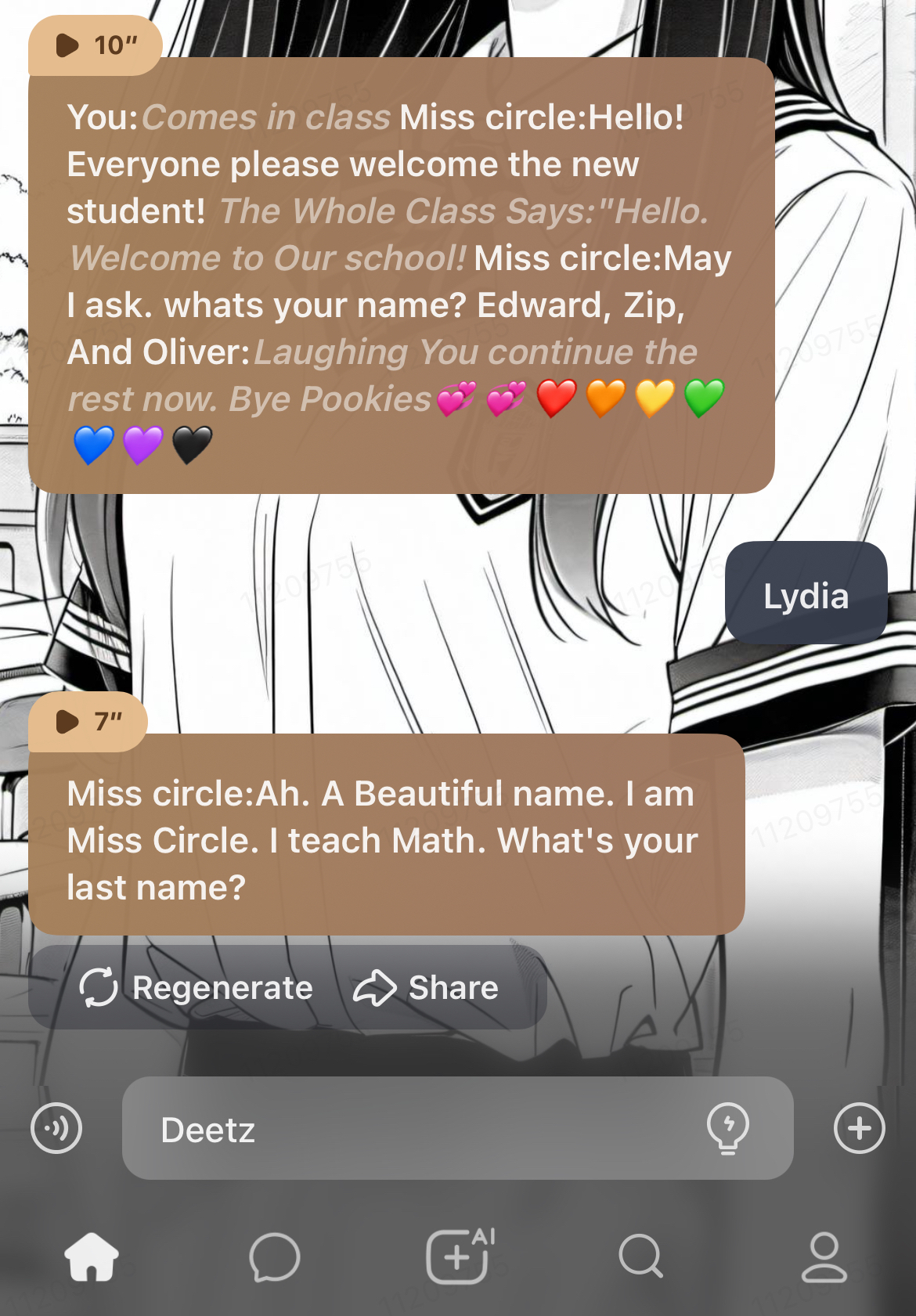Create a new AI character
Screen dimensions: 916x1316
[459, 1257]
